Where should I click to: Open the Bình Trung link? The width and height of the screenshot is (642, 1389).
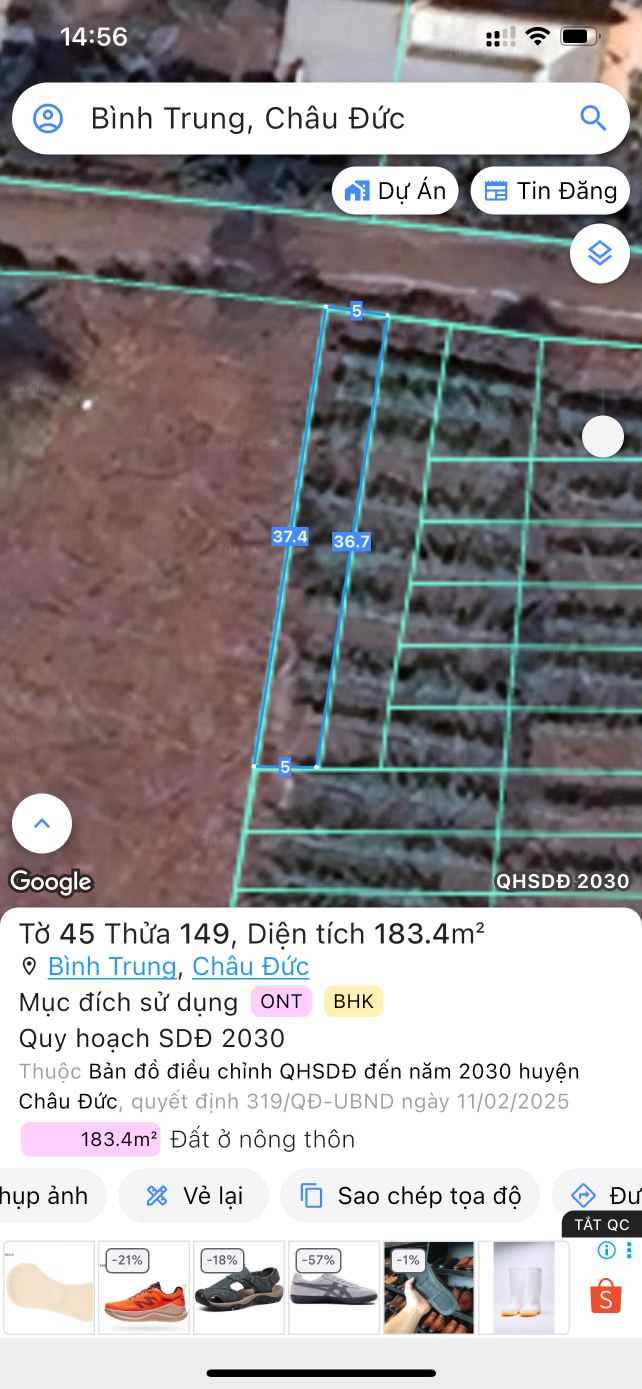[112, 967]
